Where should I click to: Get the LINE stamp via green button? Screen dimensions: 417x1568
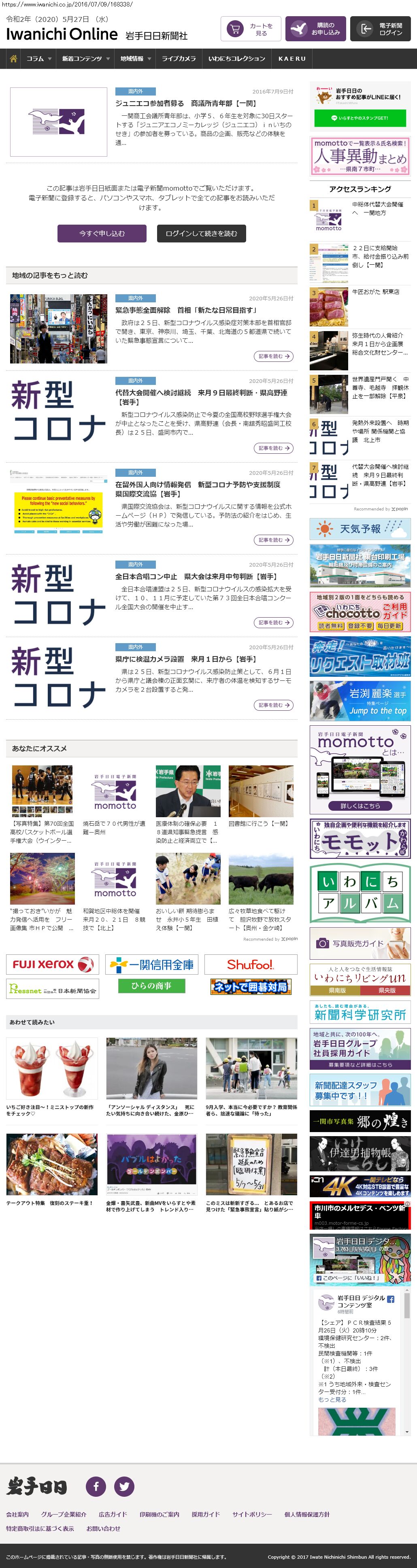click(360, 118)
